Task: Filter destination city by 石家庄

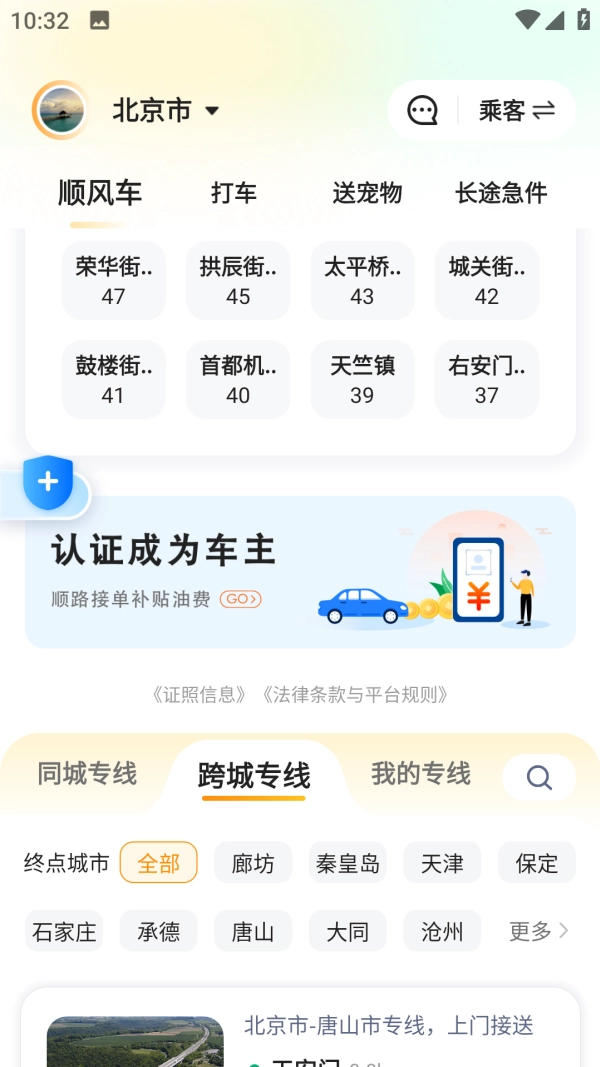Action: tap(64, 932)
